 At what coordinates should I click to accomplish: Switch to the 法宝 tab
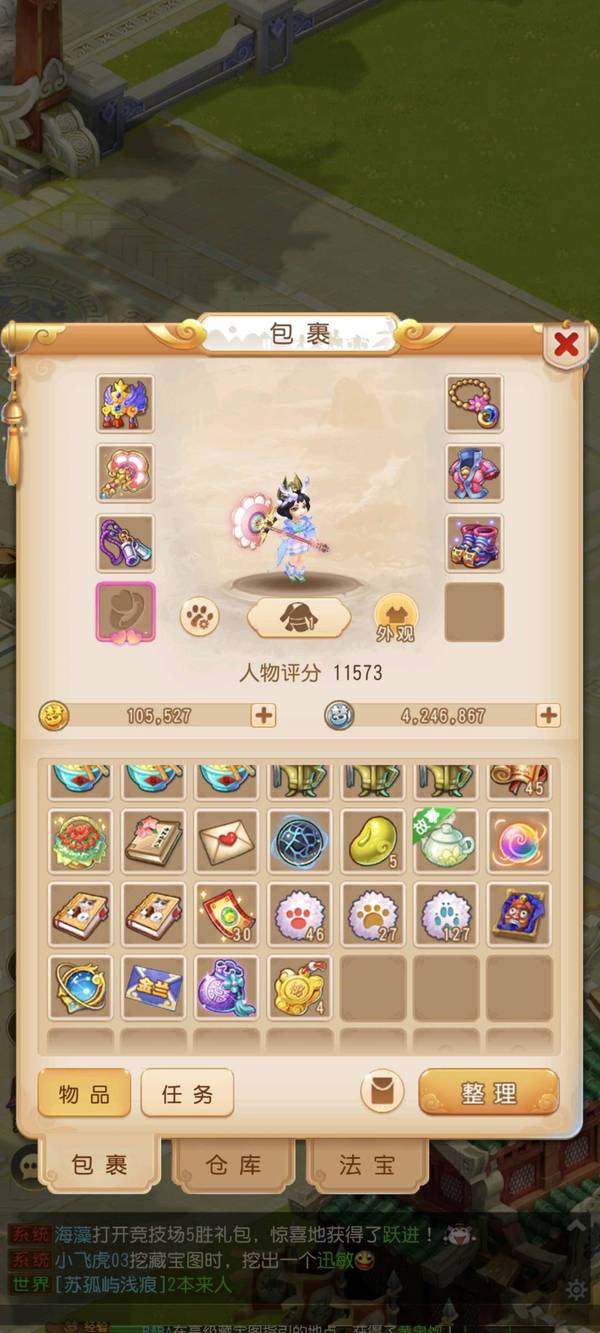[366, 1164]
